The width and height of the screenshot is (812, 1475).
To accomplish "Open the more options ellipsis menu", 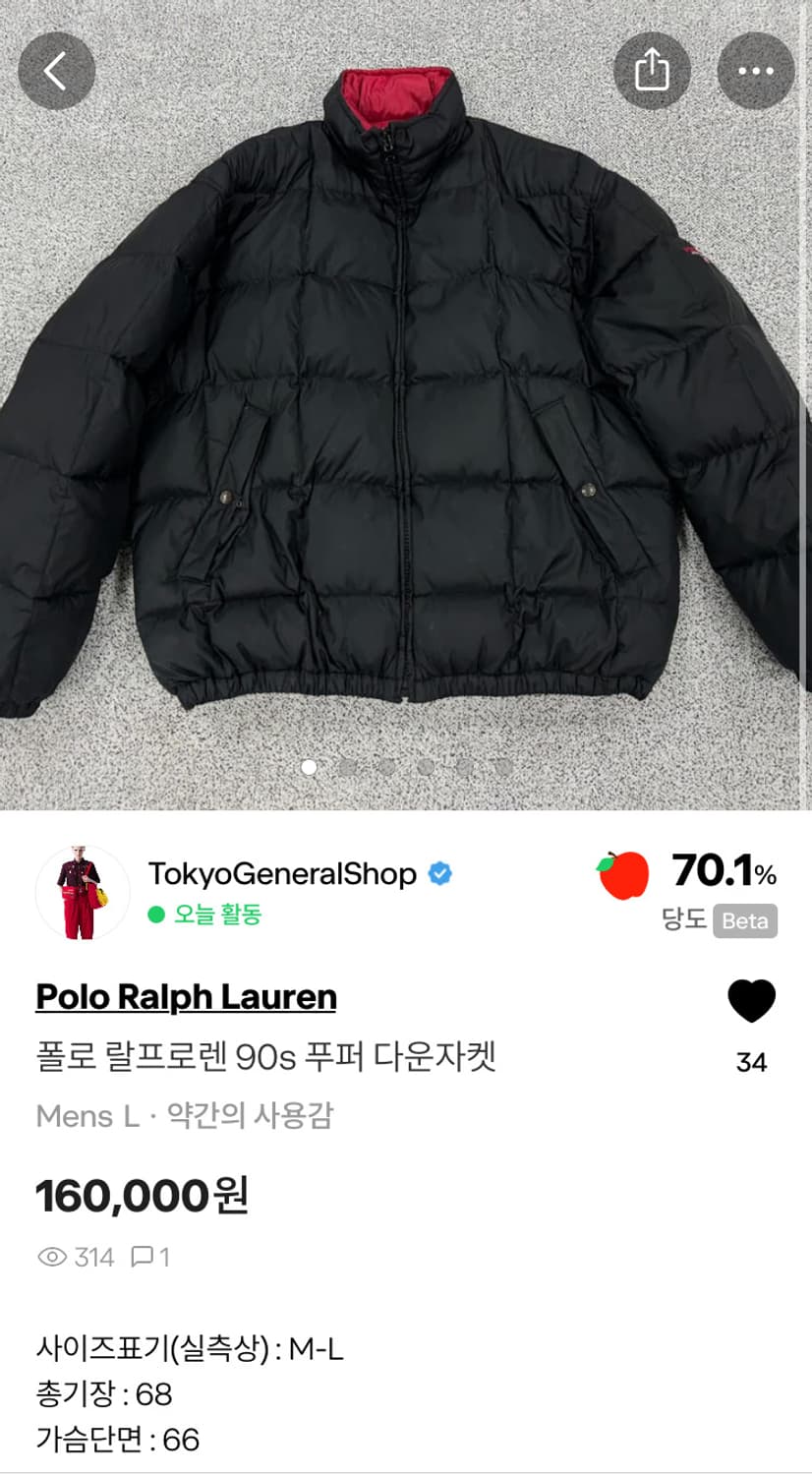I will click(x=754, y=70).
